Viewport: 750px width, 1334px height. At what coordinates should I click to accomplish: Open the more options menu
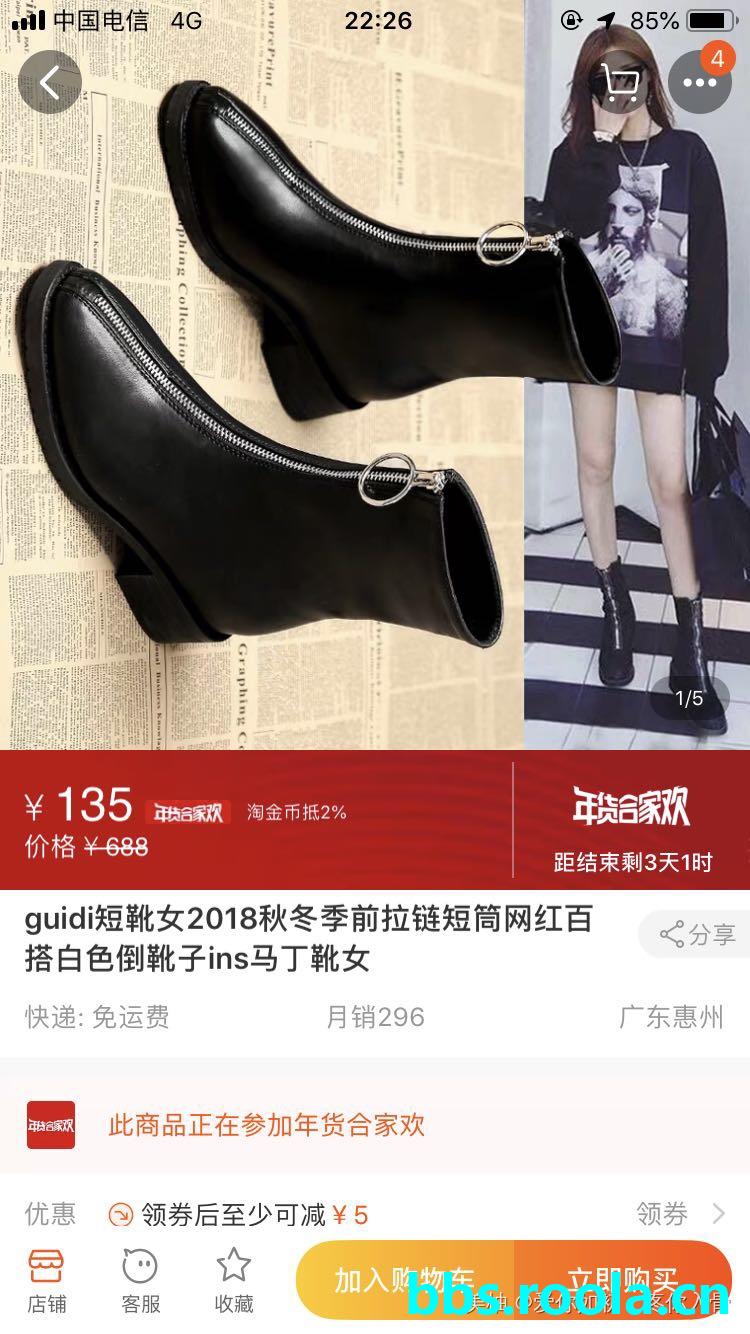[x=699, y=82]
